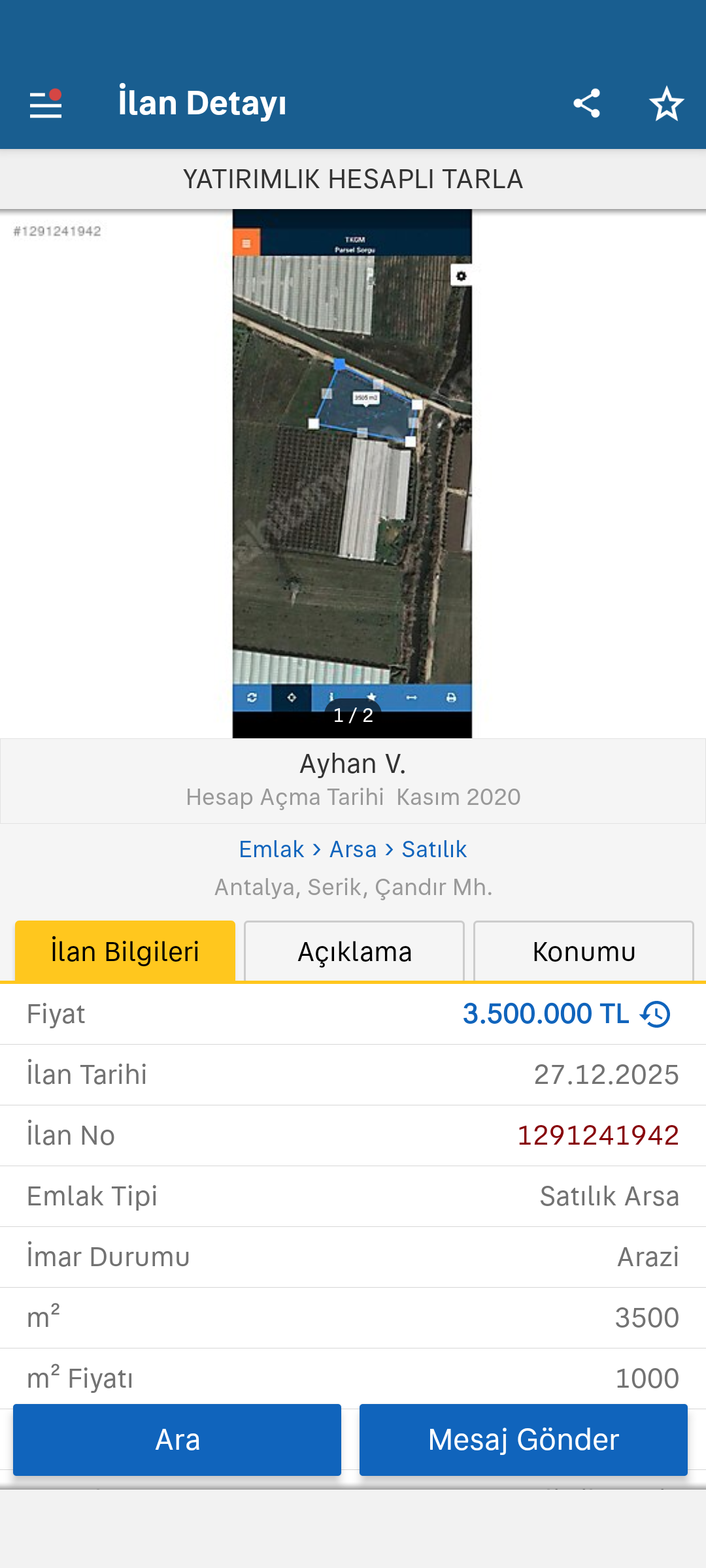
Task: Select the İlan Bilgileri tab
Action: click(x=125, y=951)
